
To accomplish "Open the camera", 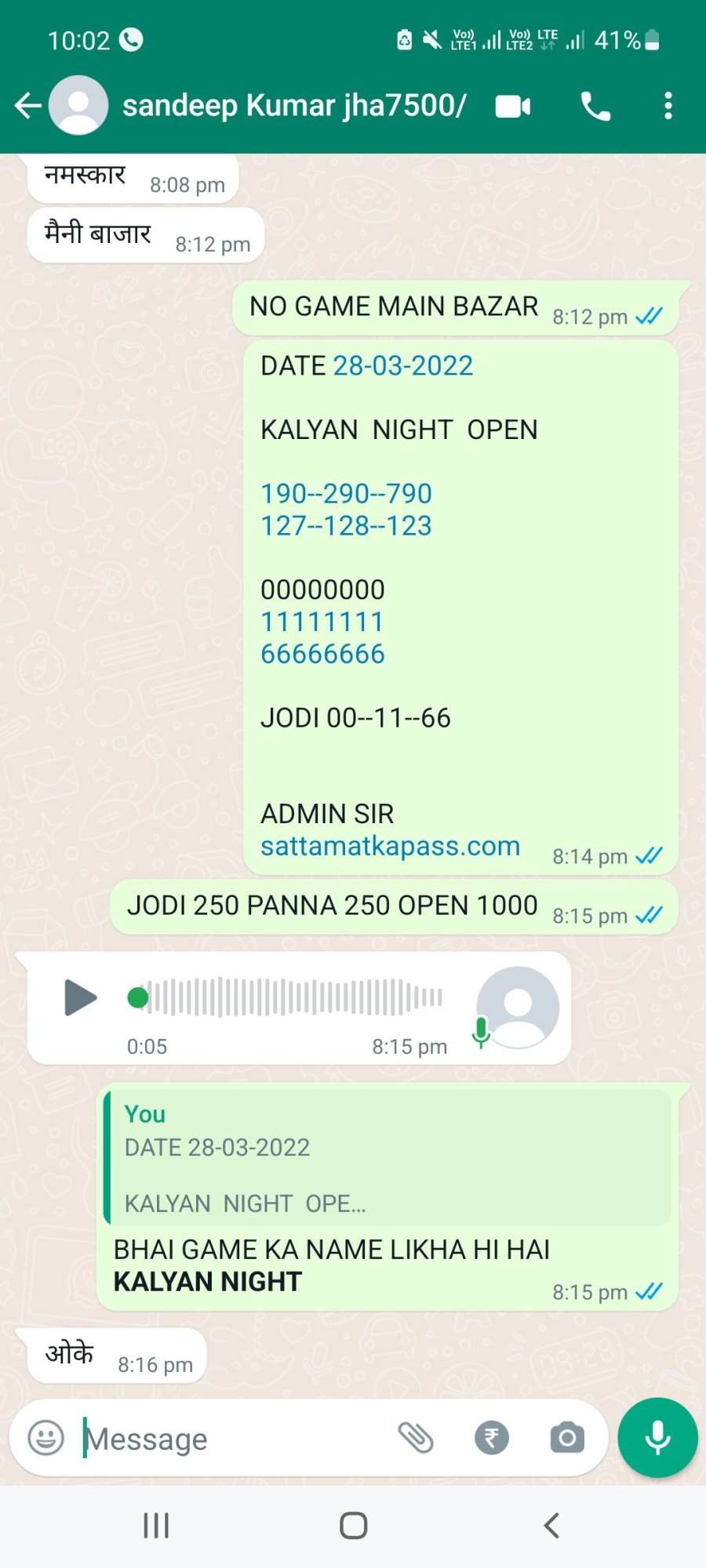I will click(567, 1438).
